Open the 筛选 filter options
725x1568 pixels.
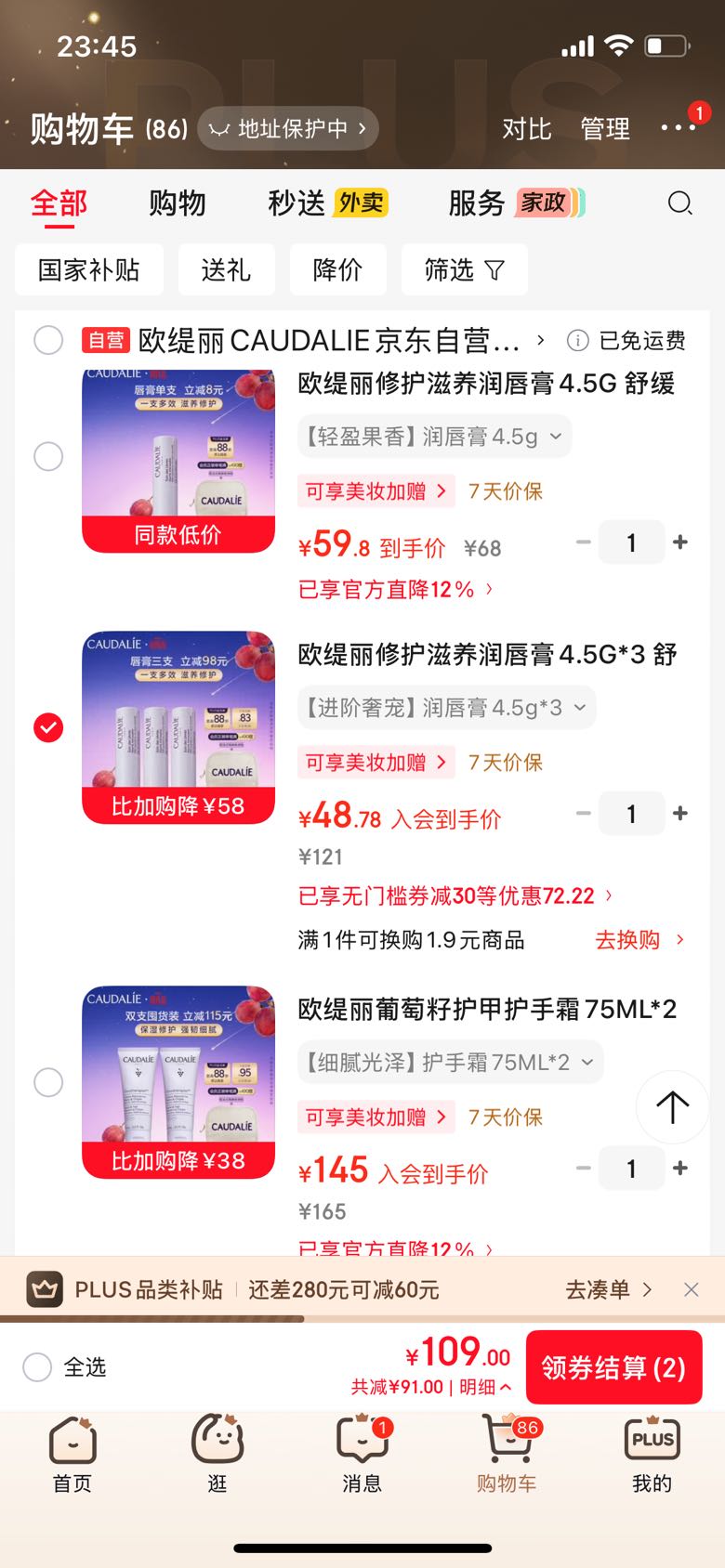point(464,270)
